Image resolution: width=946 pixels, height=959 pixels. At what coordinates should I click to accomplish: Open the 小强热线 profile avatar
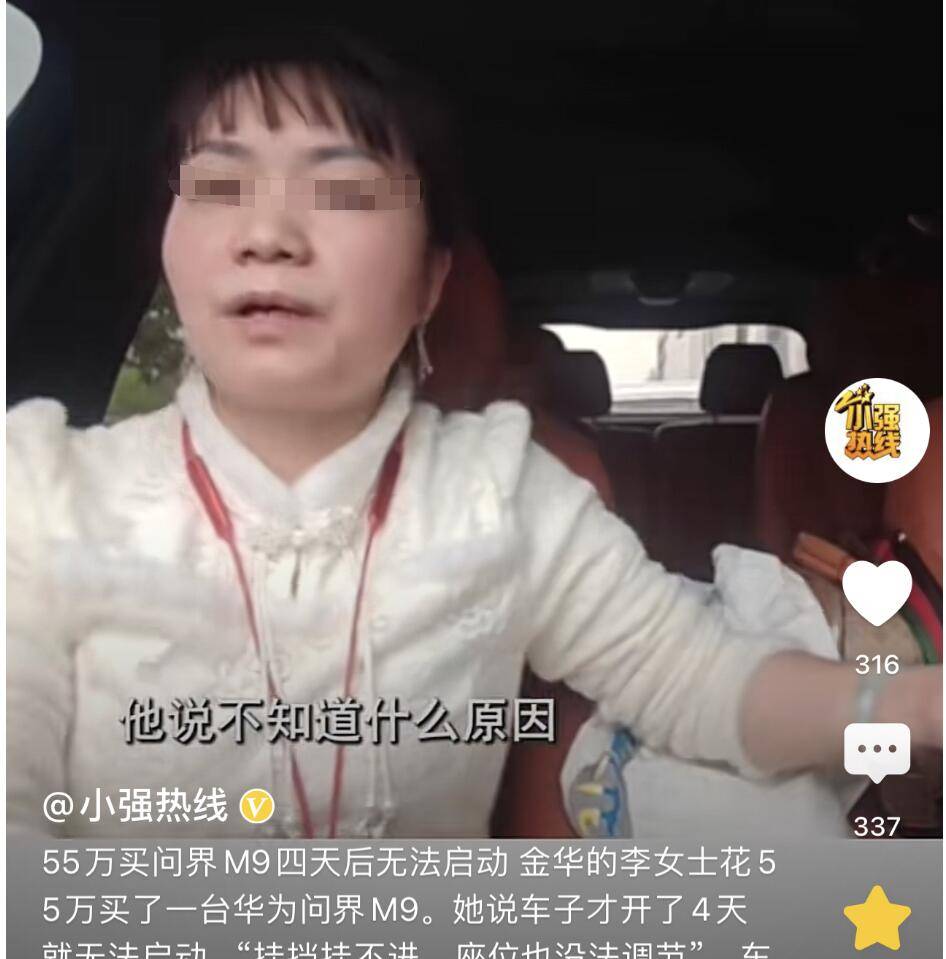coord(877,431)
